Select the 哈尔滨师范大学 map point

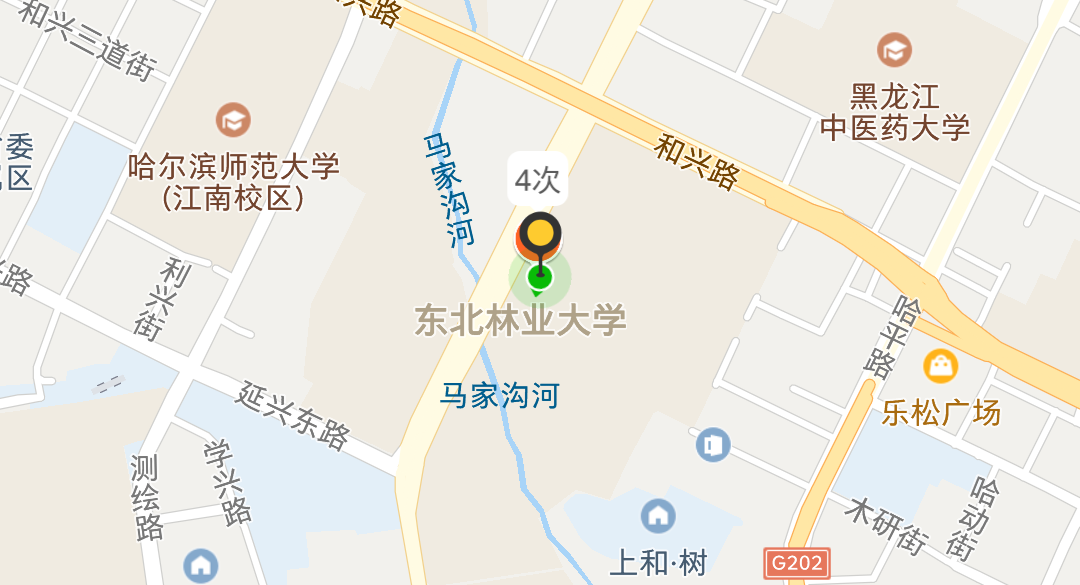point(234,121)
